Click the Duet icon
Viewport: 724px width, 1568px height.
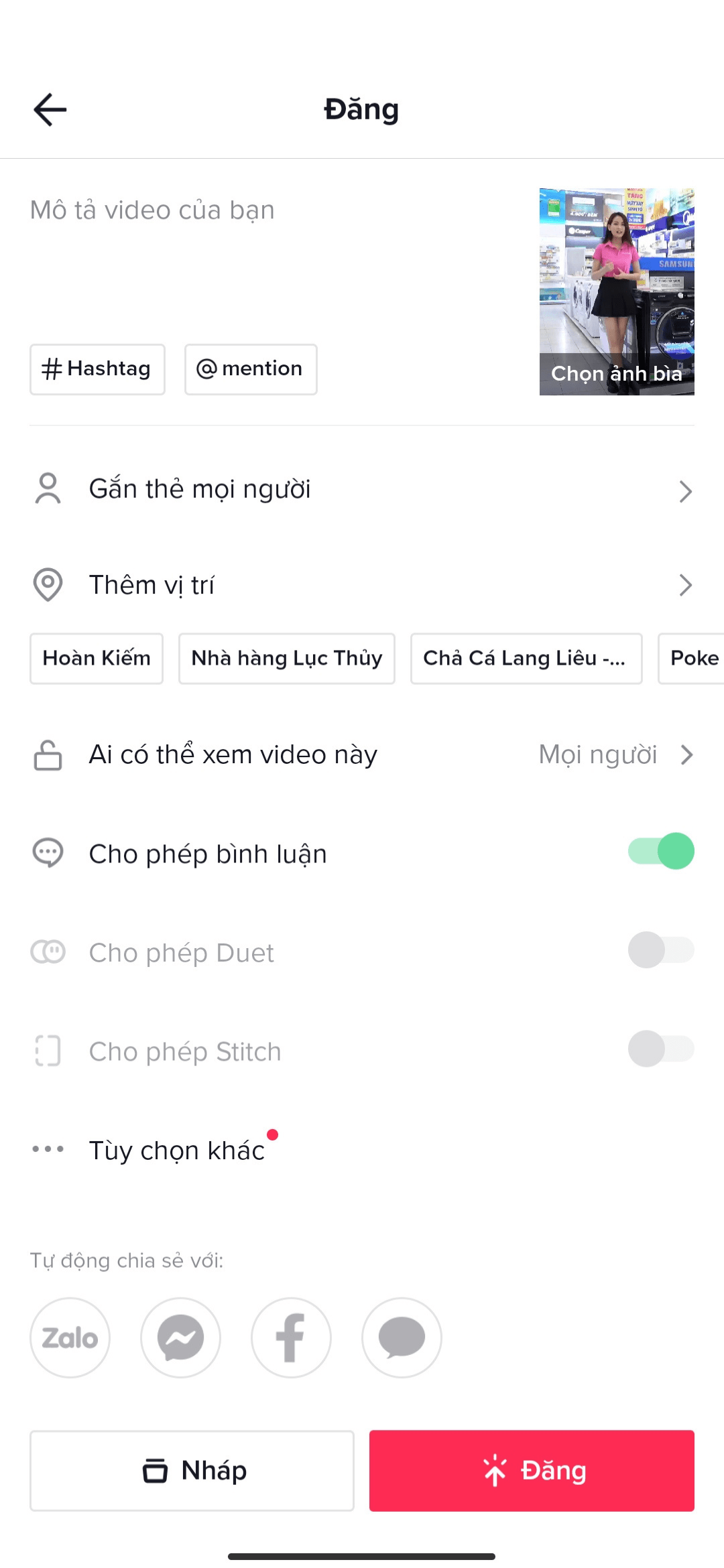pos(47,952)
